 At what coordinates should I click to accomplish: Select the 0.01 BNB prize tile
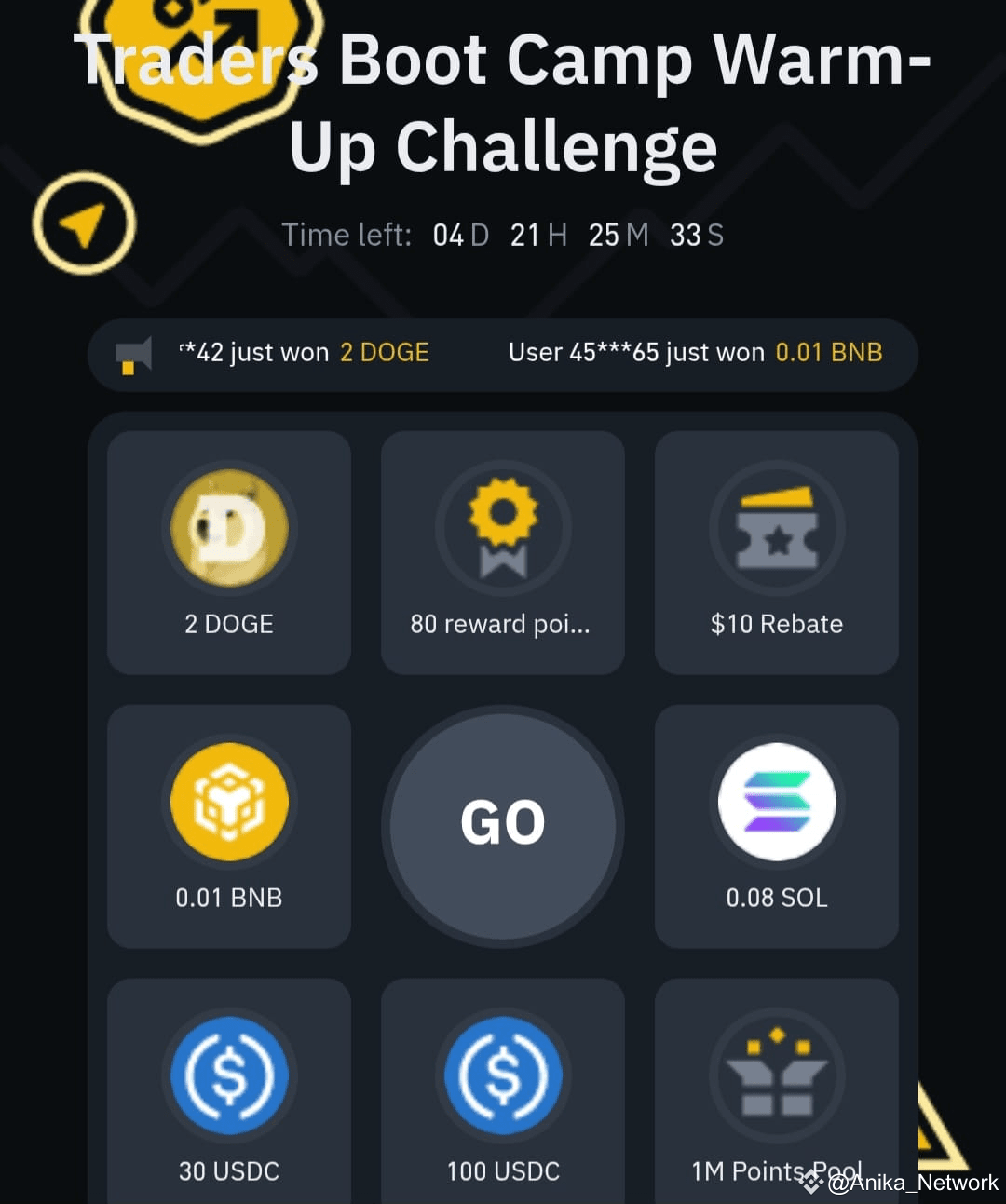click(x=229, y=825)
